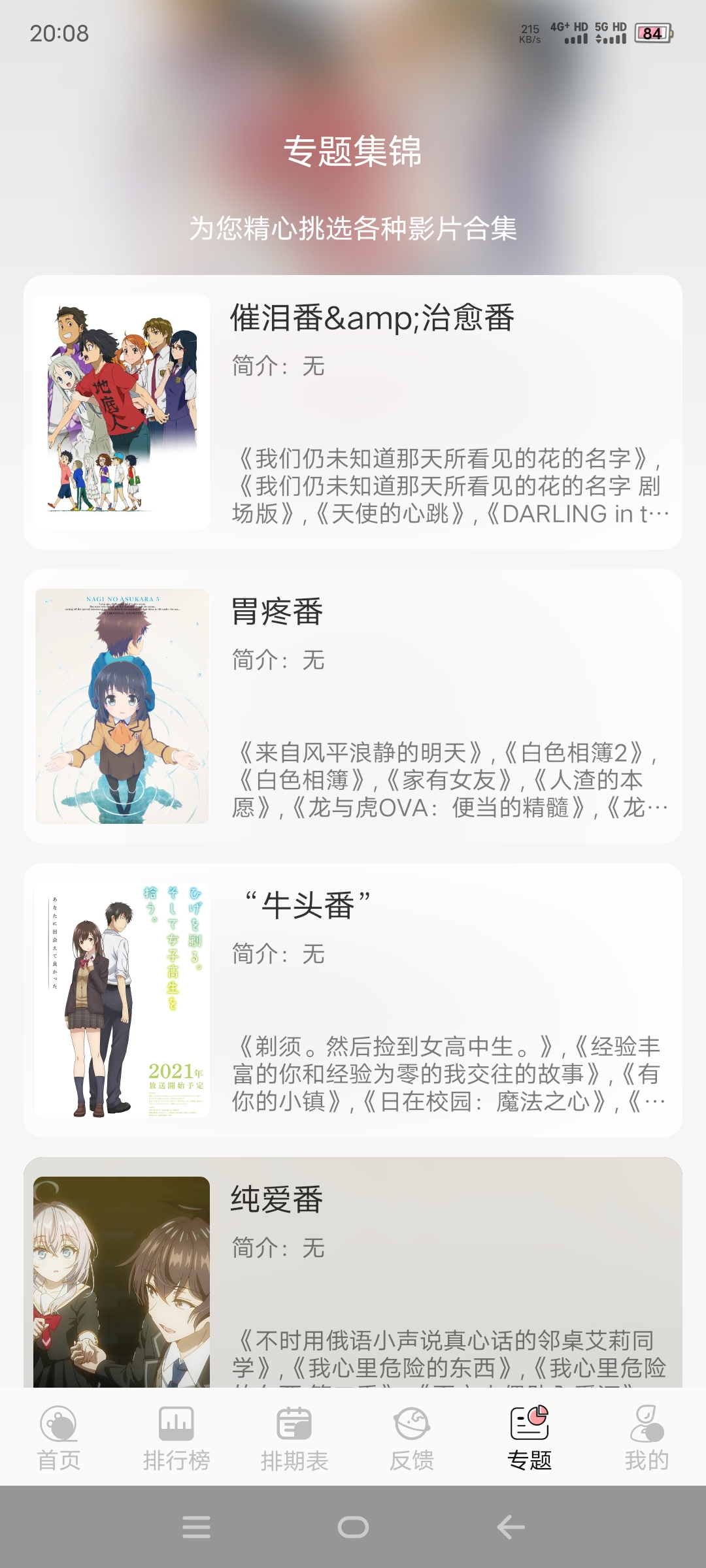Open the 催泪番&治愈番 collection card

(x=353, y=412)
